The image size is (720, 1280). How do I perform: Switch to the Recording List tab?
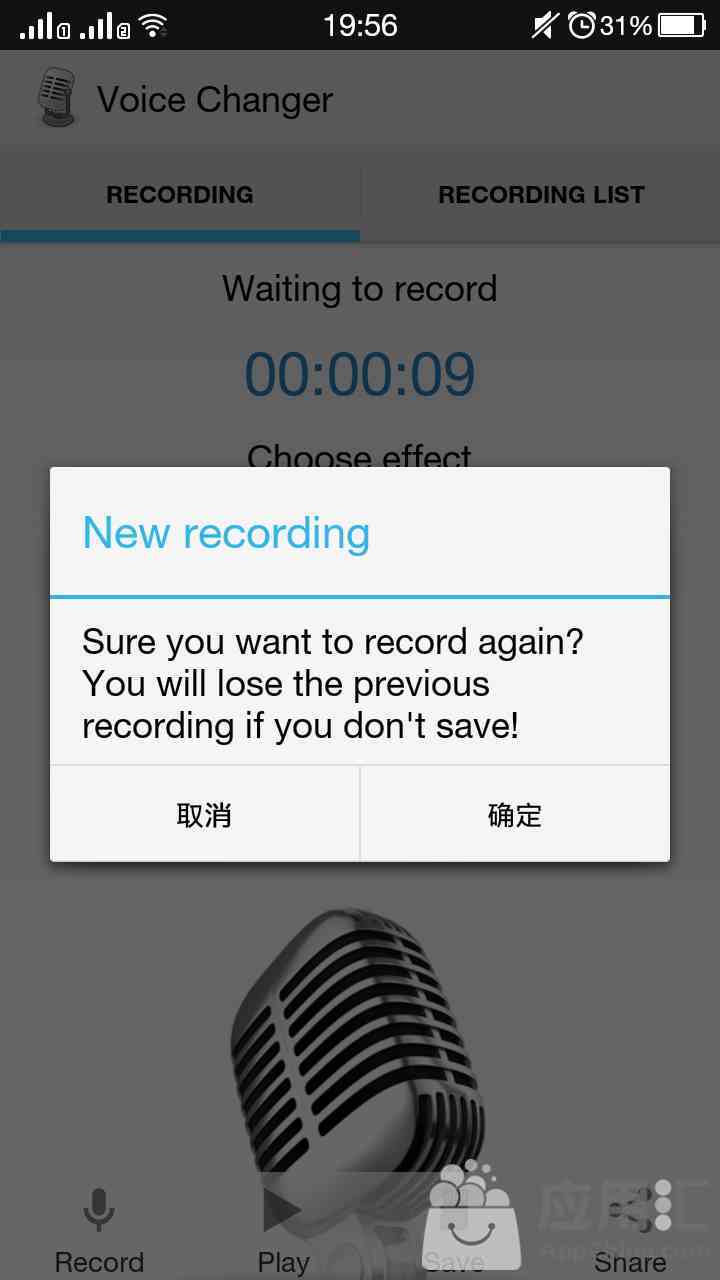(541, 194)
